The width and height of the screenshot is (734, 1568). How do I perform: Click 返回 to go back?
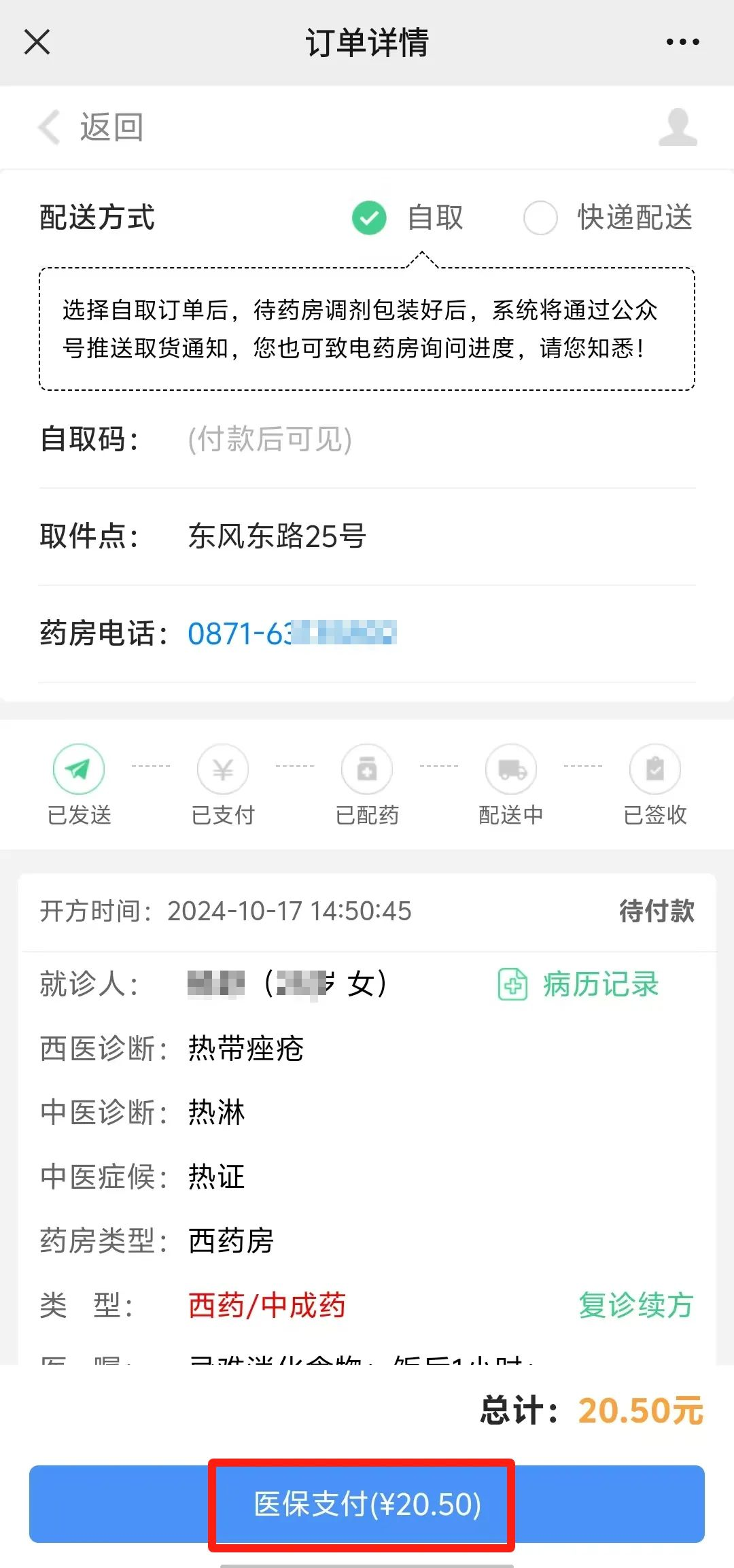111,127
